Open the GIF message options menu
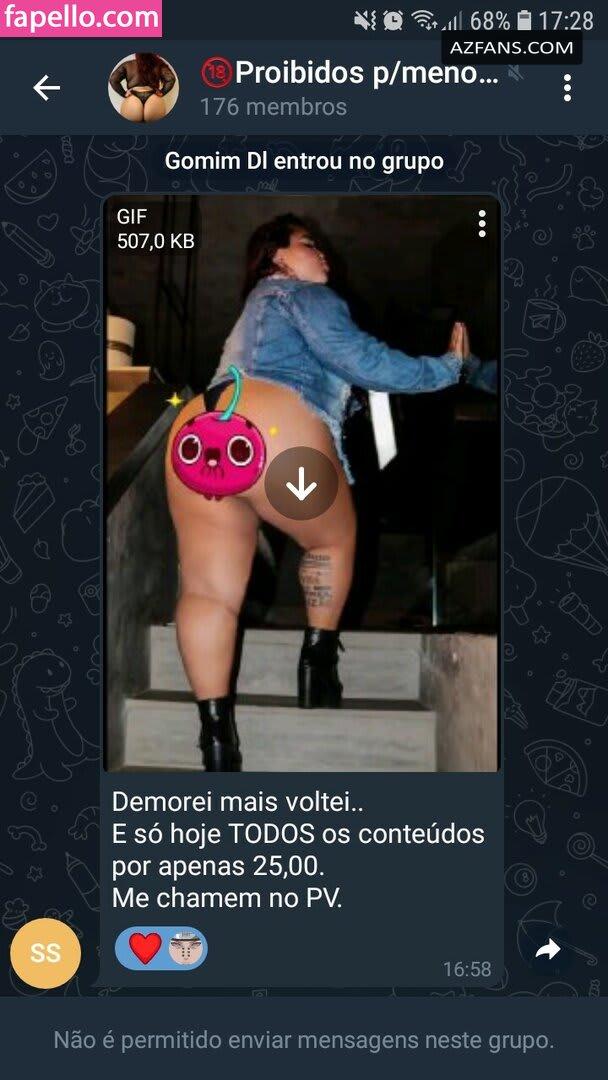608x1080 pixels. 481,223
